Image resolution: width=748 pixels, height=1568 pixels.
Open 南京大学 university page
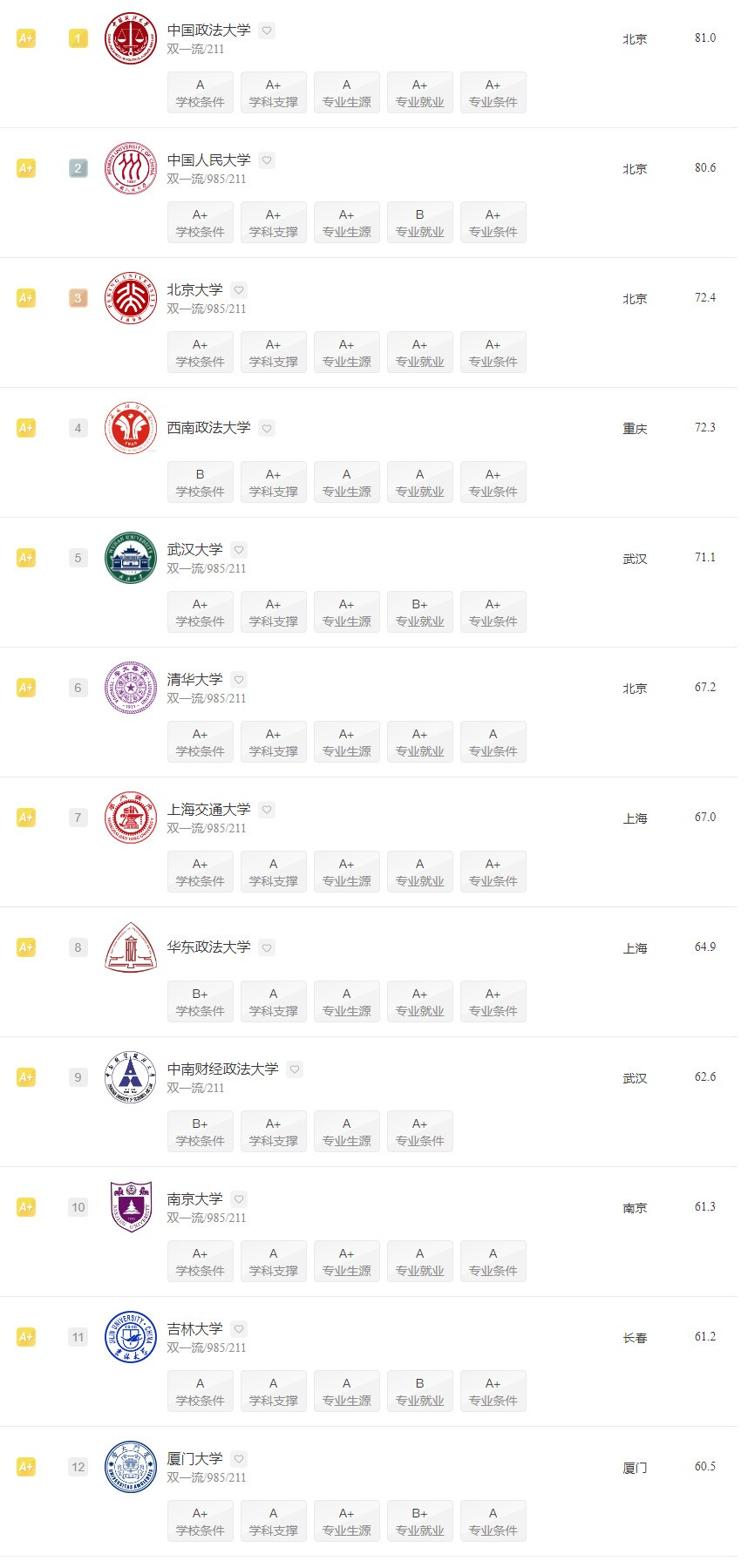[x=194, y=1199]
